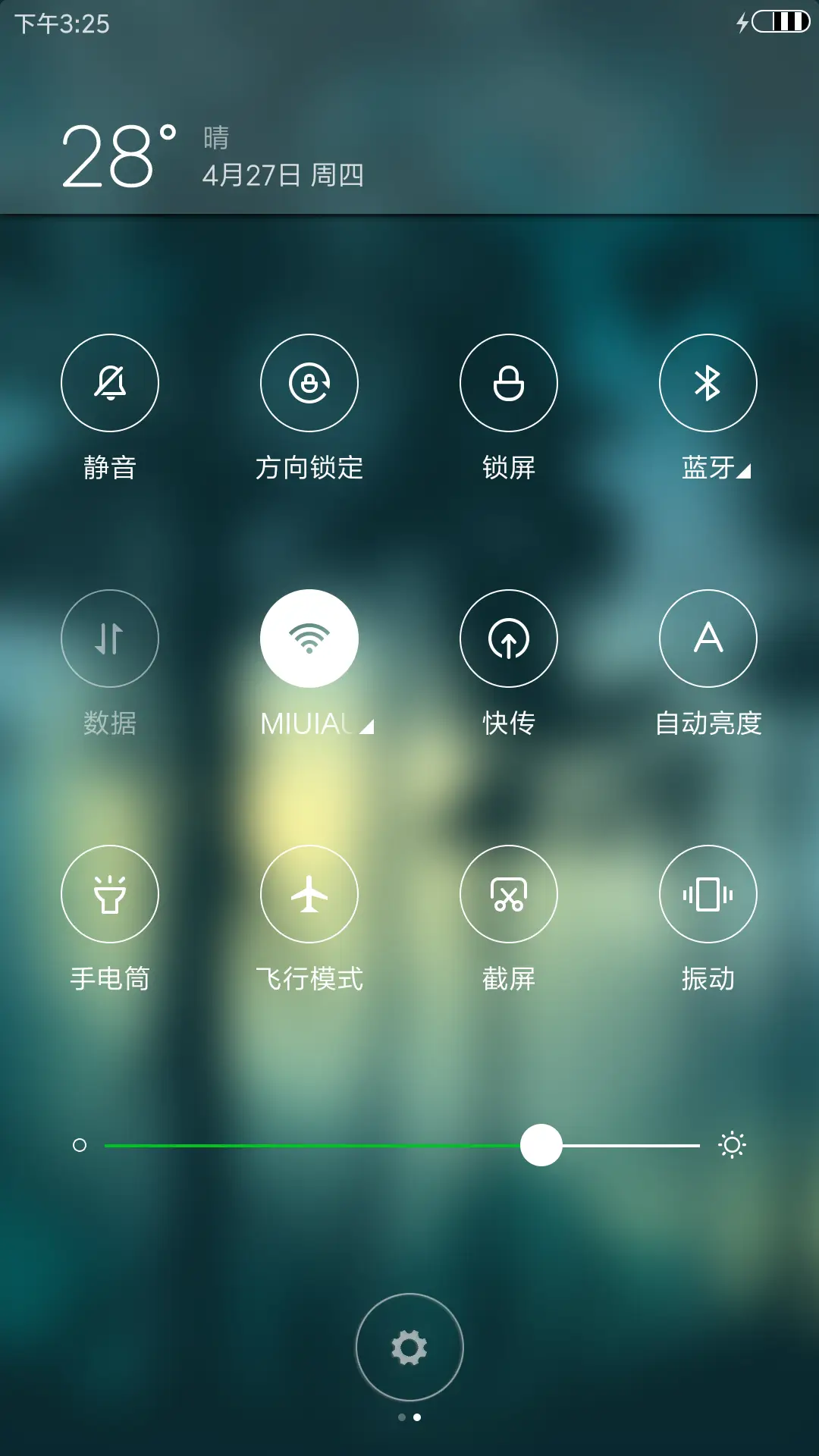Tap the orientation lock (方向锁定) icon

click(x=309, y=383)
